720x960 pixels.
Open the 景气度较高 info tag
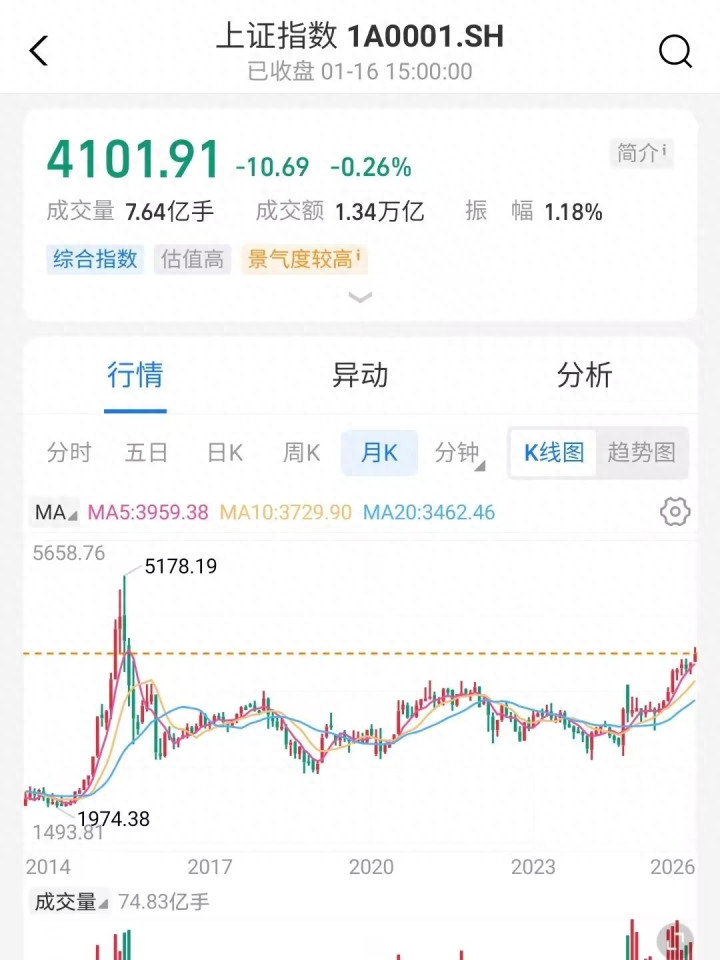pos(305,260)
